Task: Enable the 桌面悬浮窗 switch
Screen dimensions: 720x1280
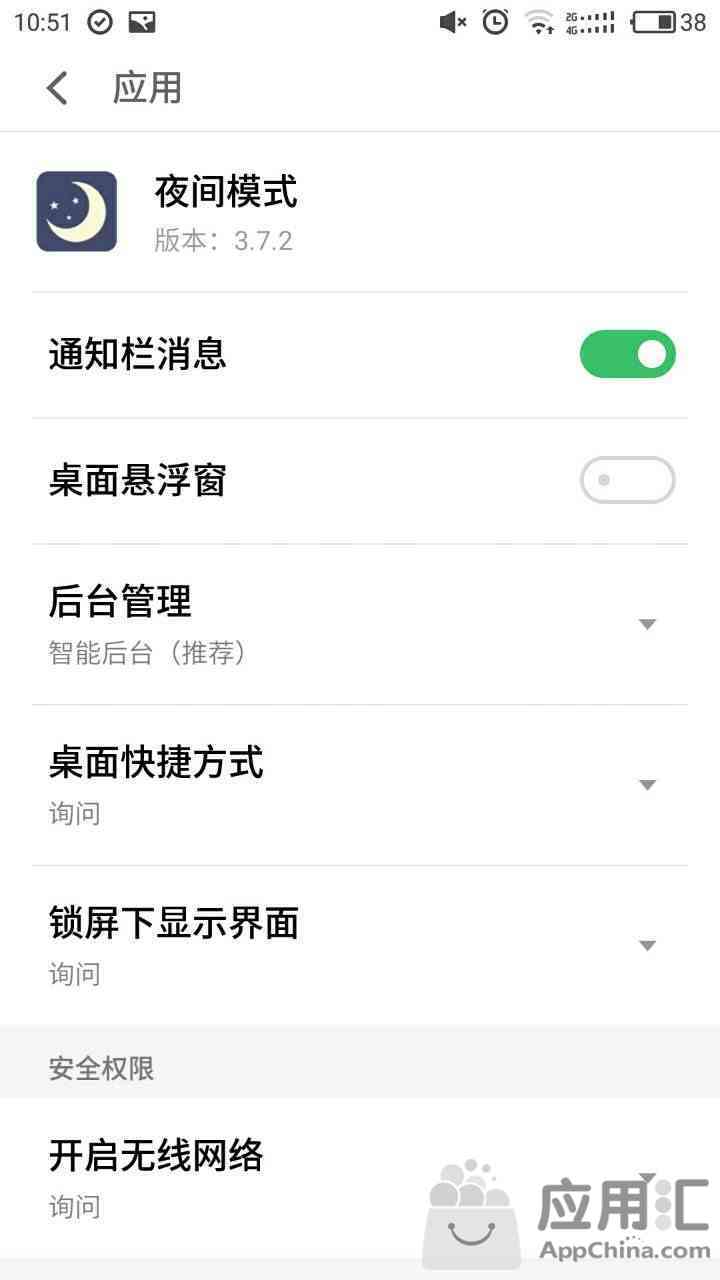Action: pos(628,481)
